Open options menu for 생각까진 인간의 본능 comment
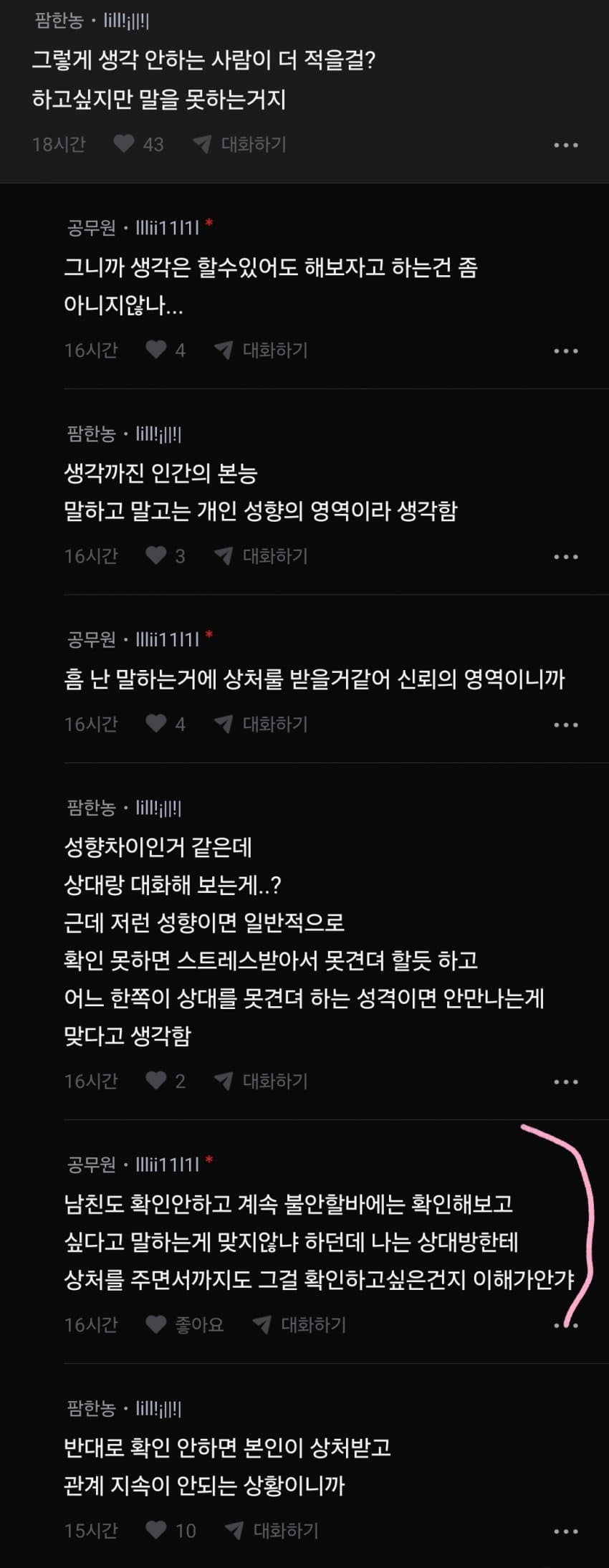Screen dimensions: 609x1568 coord(566,556)
